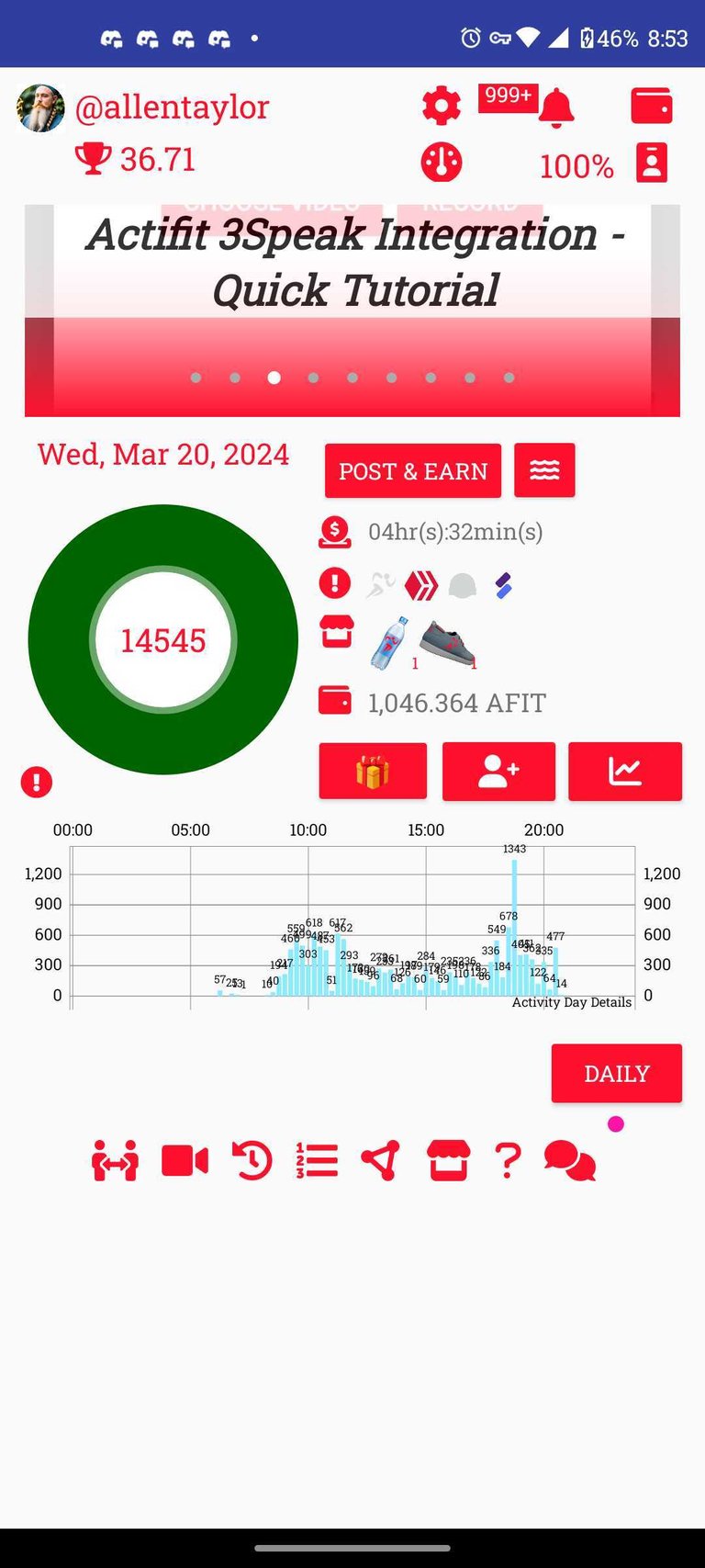Open the activity history clock icon
The image size is (705, 1568).
(252, 1161)
